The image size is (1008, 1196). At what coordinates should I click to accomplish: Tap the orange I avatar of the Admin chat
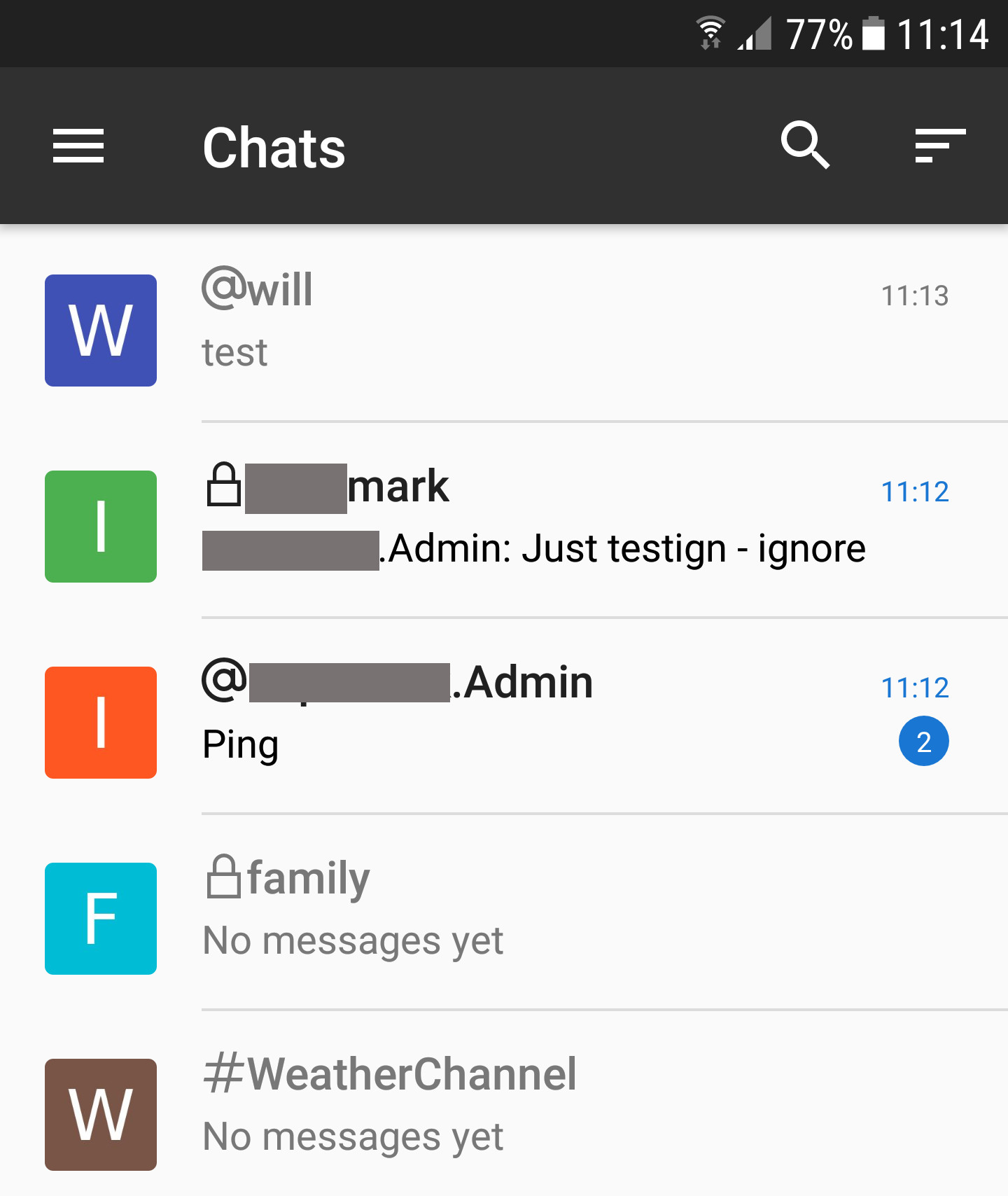(100, 723)
